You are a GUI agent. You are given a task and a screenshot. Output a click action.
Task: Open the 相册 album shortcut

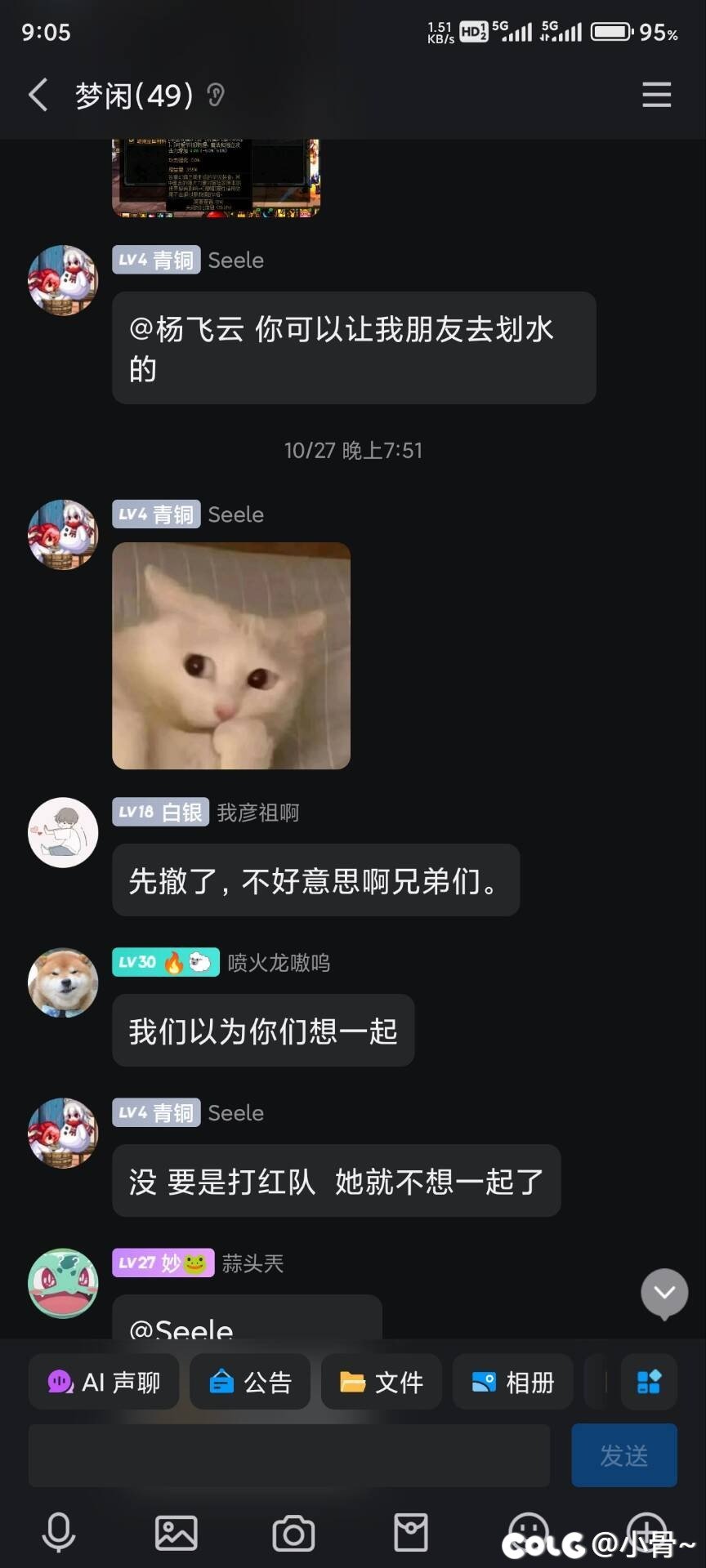(x=512, y=1382)
